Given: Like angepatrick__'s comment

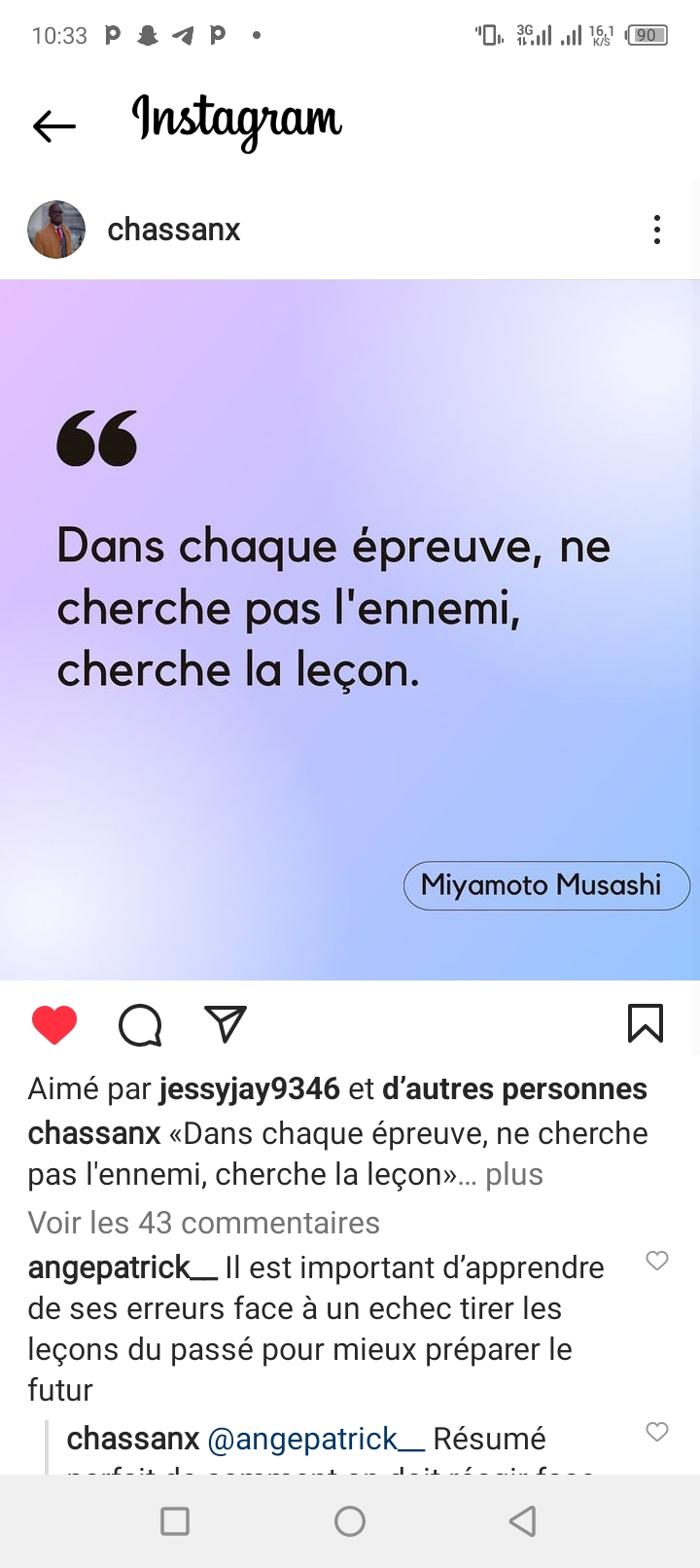Looking at the screenshot, I should (x=657, y=1261).
